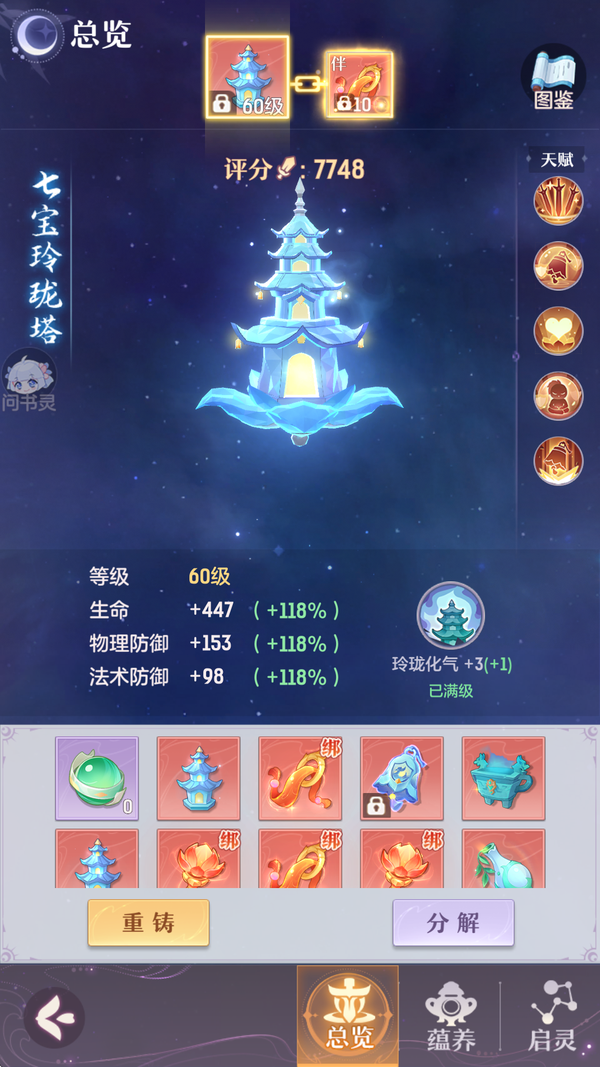Select the 总览 tab
600x1067 pixels.
pos(348,1017)
